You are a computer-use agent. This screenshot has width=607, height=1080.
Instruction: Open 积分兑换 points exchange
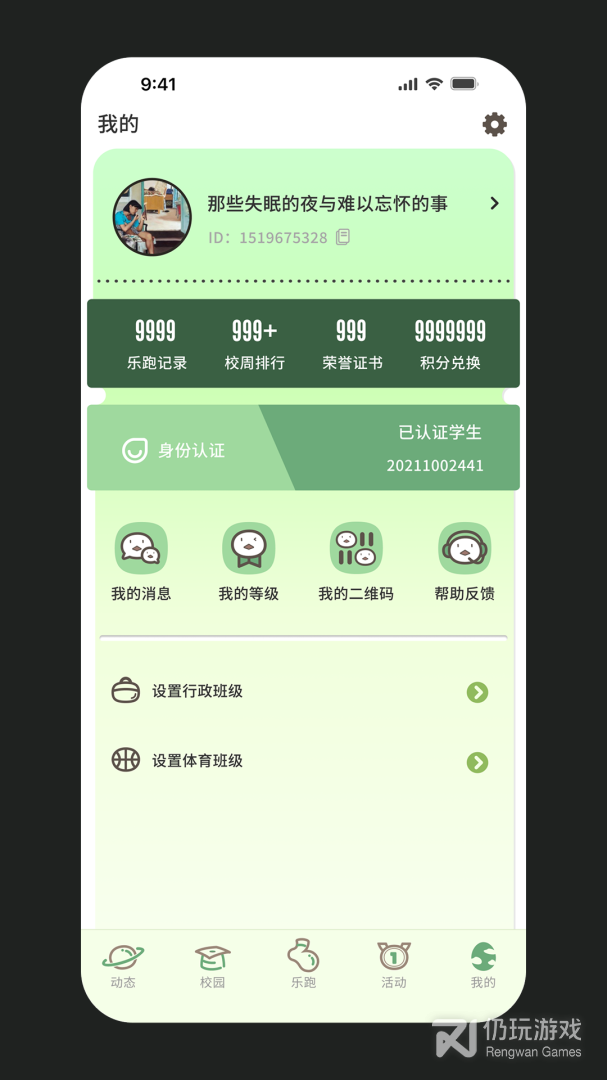pyautogui.click(x=450, y=344)
